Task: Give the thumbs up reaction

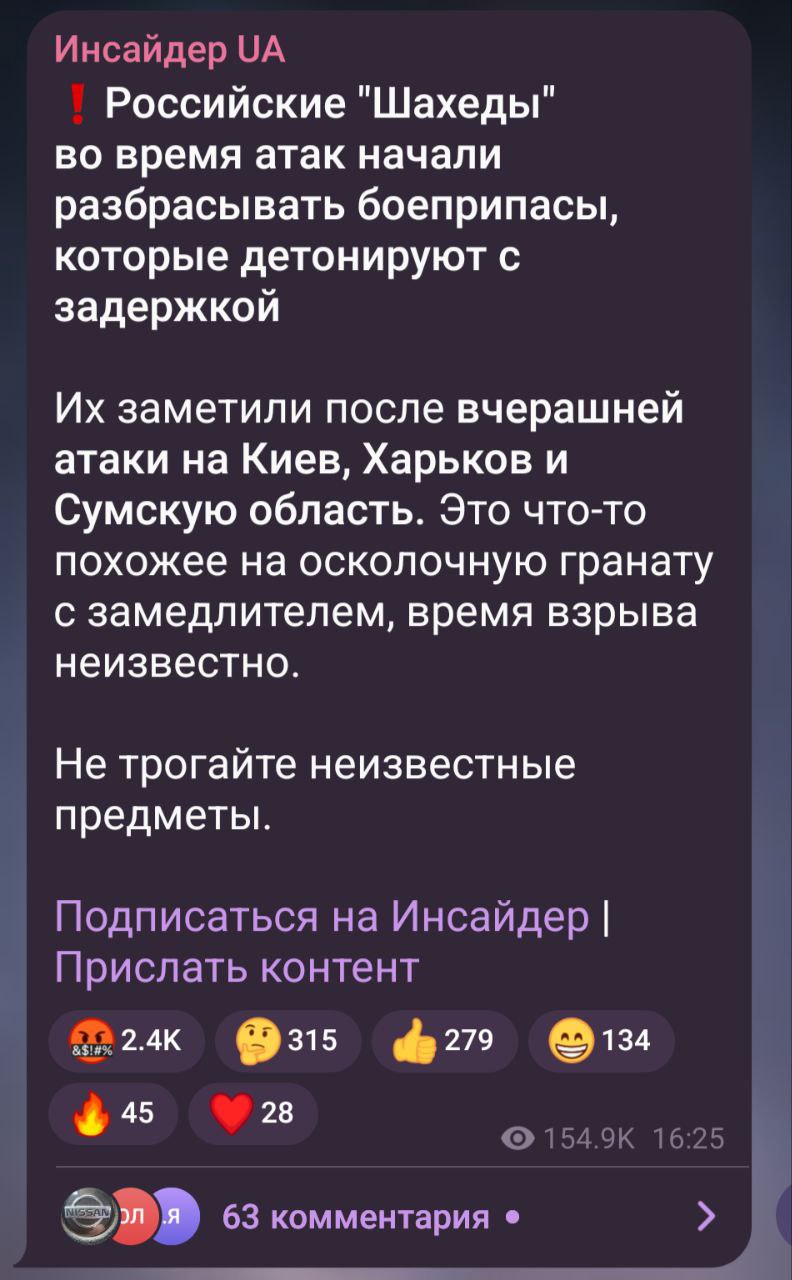Action: point(443,1041)
